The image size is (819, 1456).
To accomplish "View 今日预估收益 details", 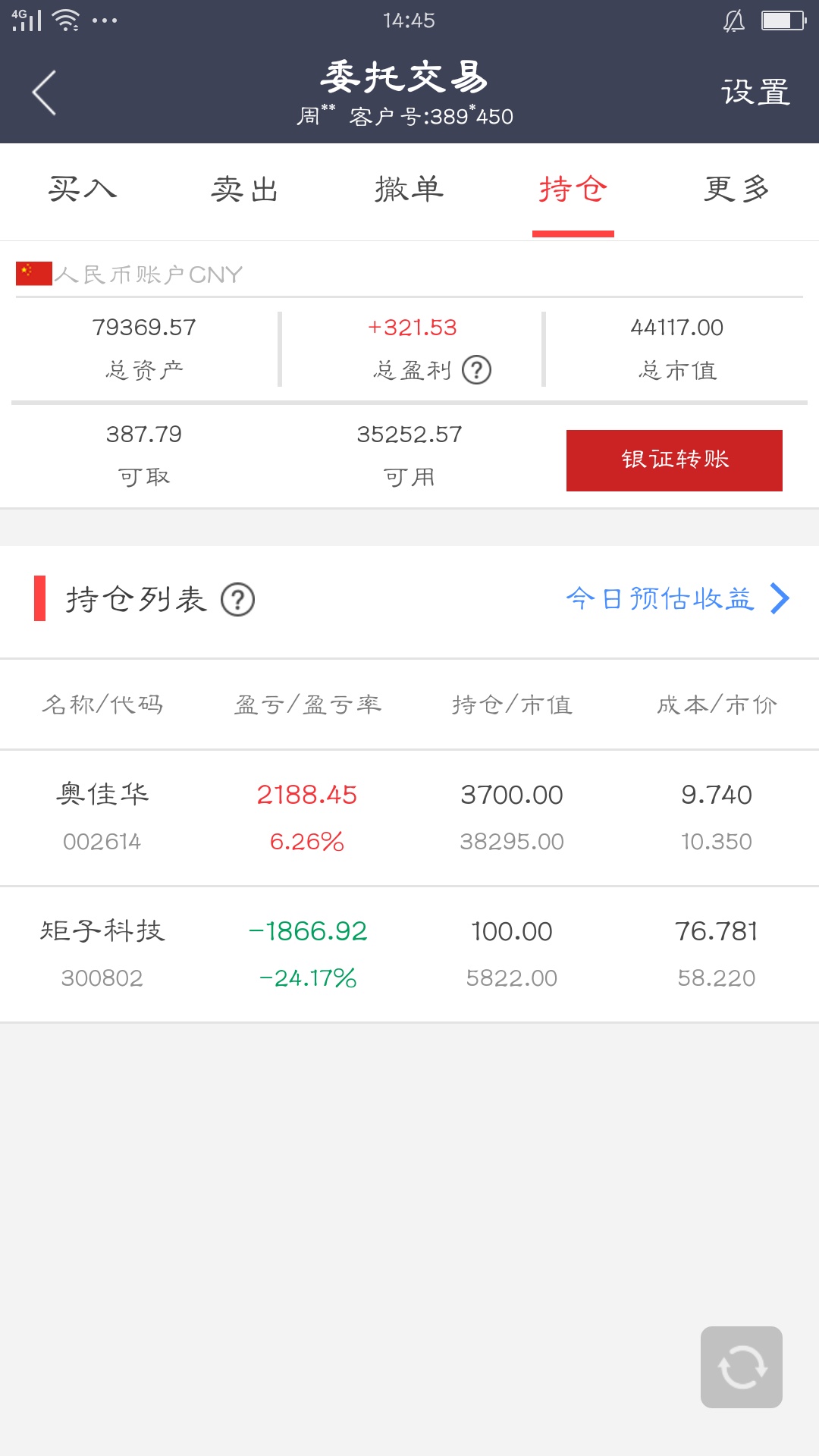I will pos(678,598).
